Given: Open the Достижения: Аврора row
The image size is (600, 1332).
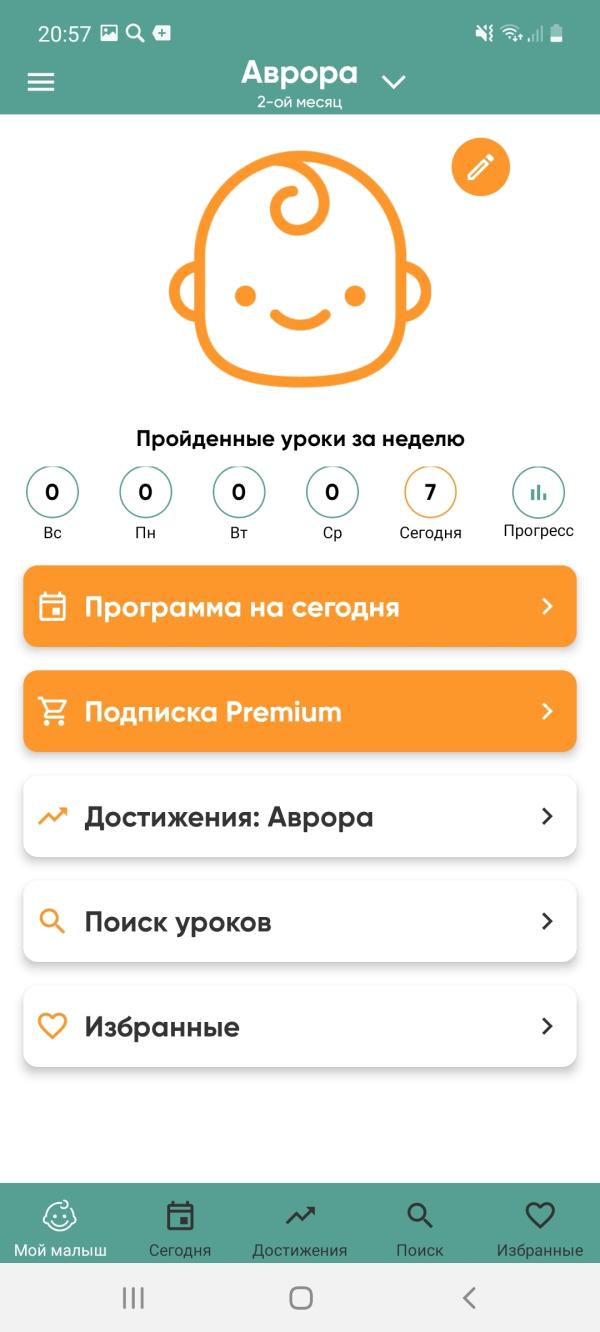Looking at the screenshot, I should [300, 816].
